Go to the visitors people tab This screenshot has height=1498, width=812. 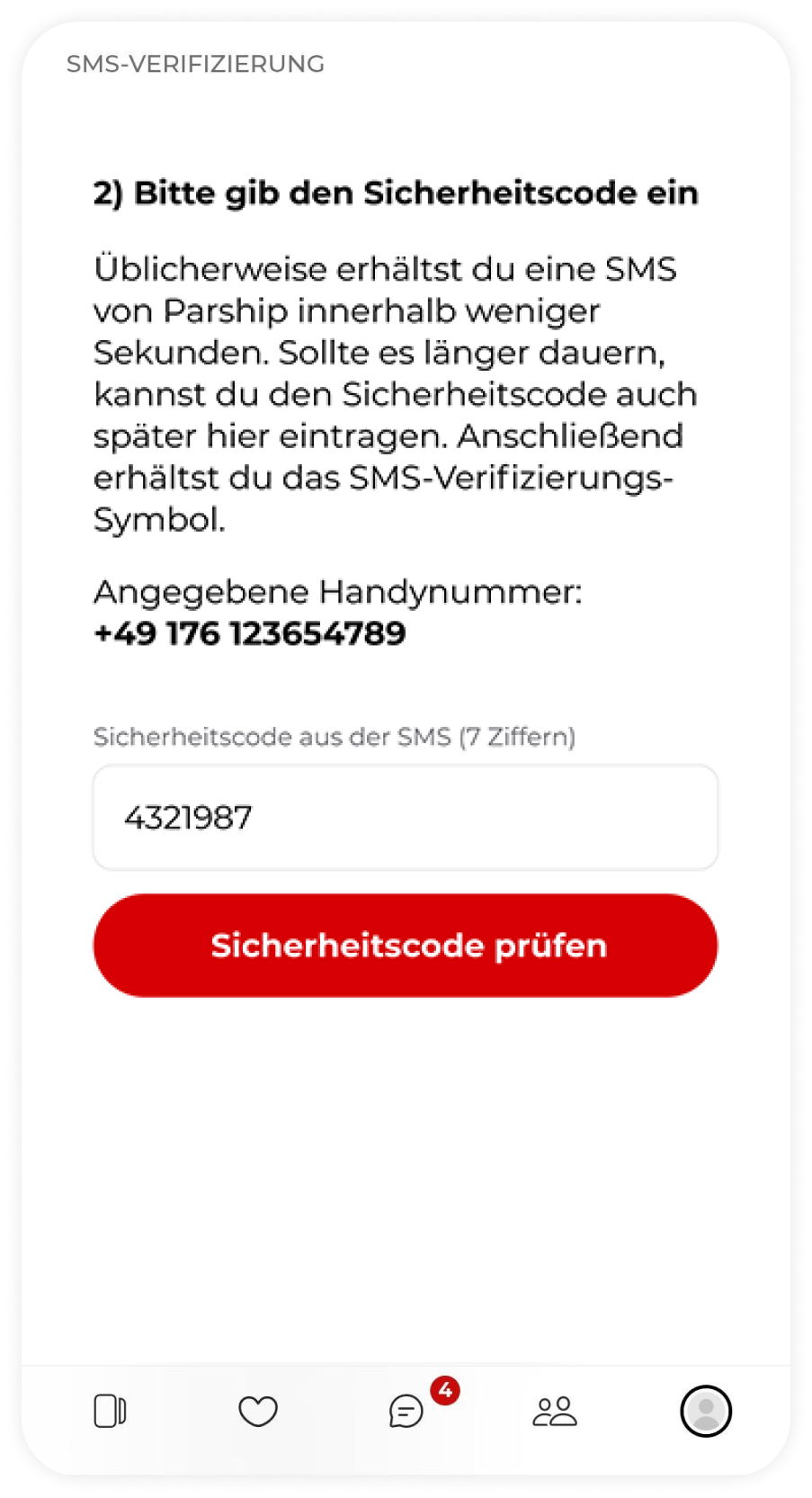pyautogui.click(x=555, y=1411)
